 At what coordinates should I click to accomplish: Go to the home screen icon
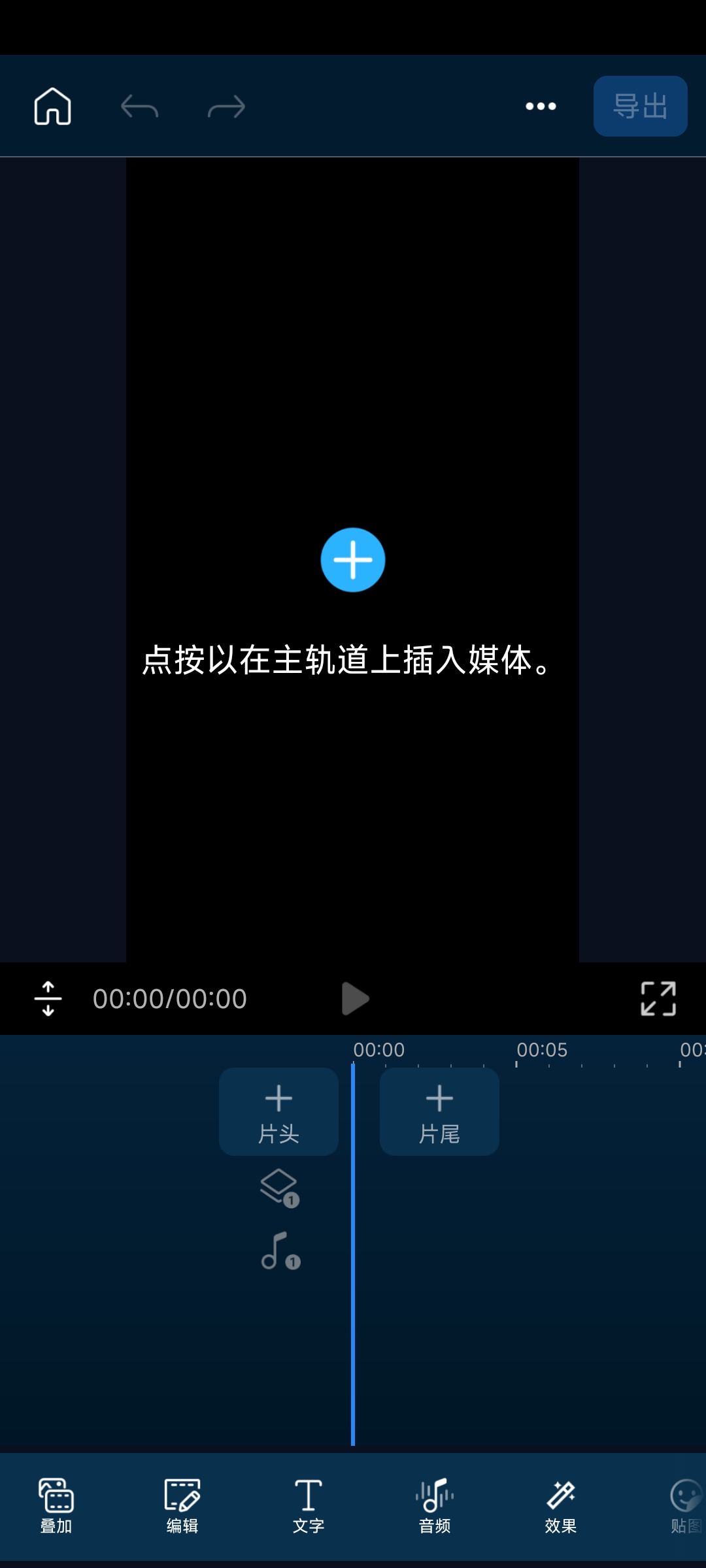coord(52,106)
